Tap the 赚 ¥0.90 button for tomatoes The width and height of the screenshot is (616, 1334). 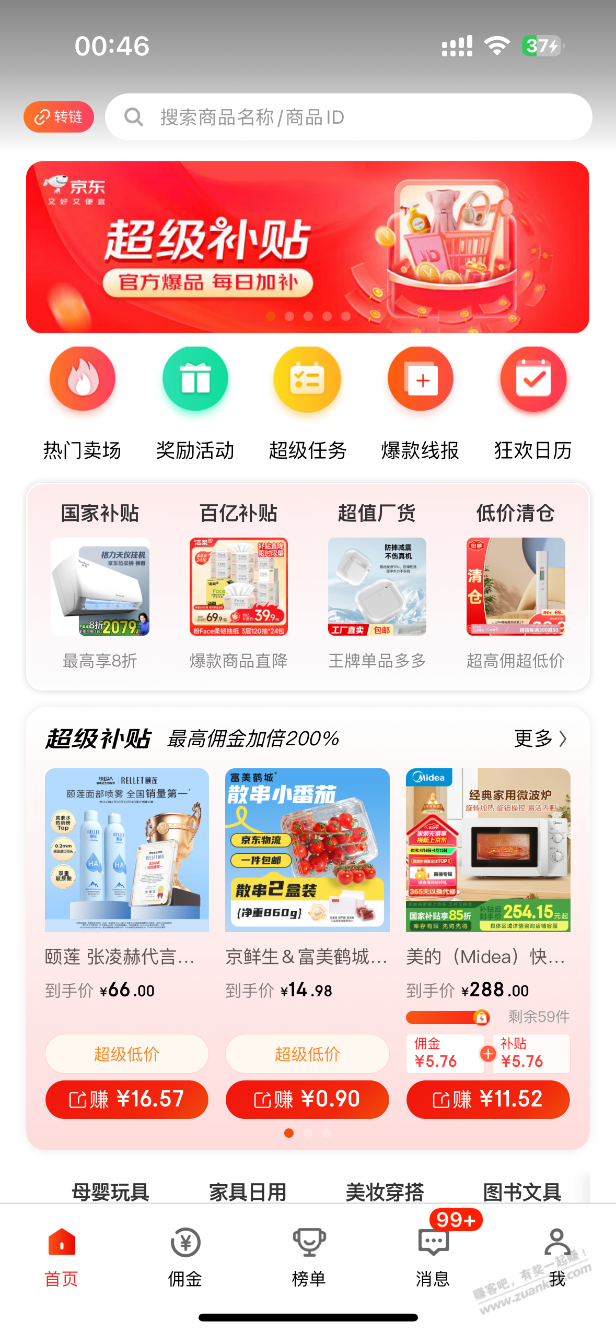pyautogui.click(x=307, y=1100)
